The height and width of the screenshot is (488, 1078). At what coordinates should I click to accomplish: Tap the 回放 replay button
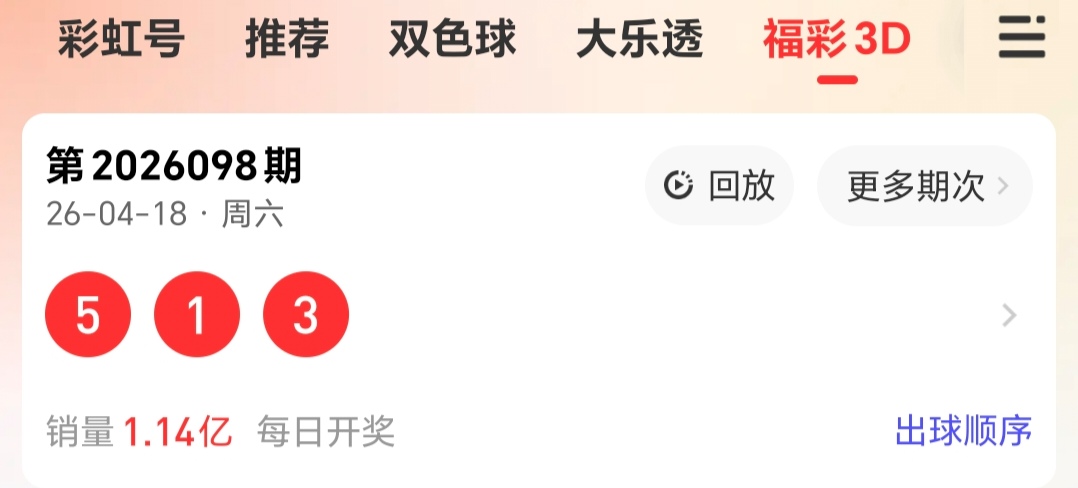coord(720,186)
